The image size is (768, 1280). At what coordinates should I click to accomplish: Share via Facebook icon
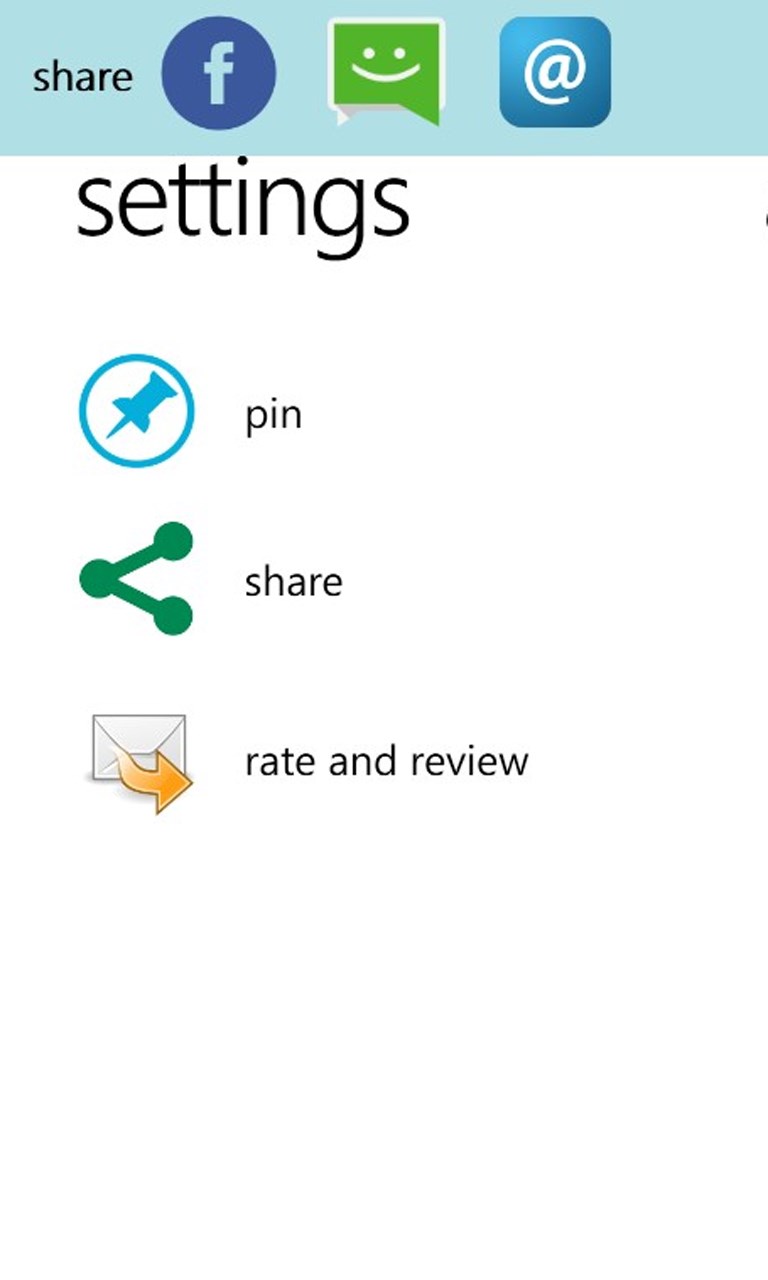(219, 73)
